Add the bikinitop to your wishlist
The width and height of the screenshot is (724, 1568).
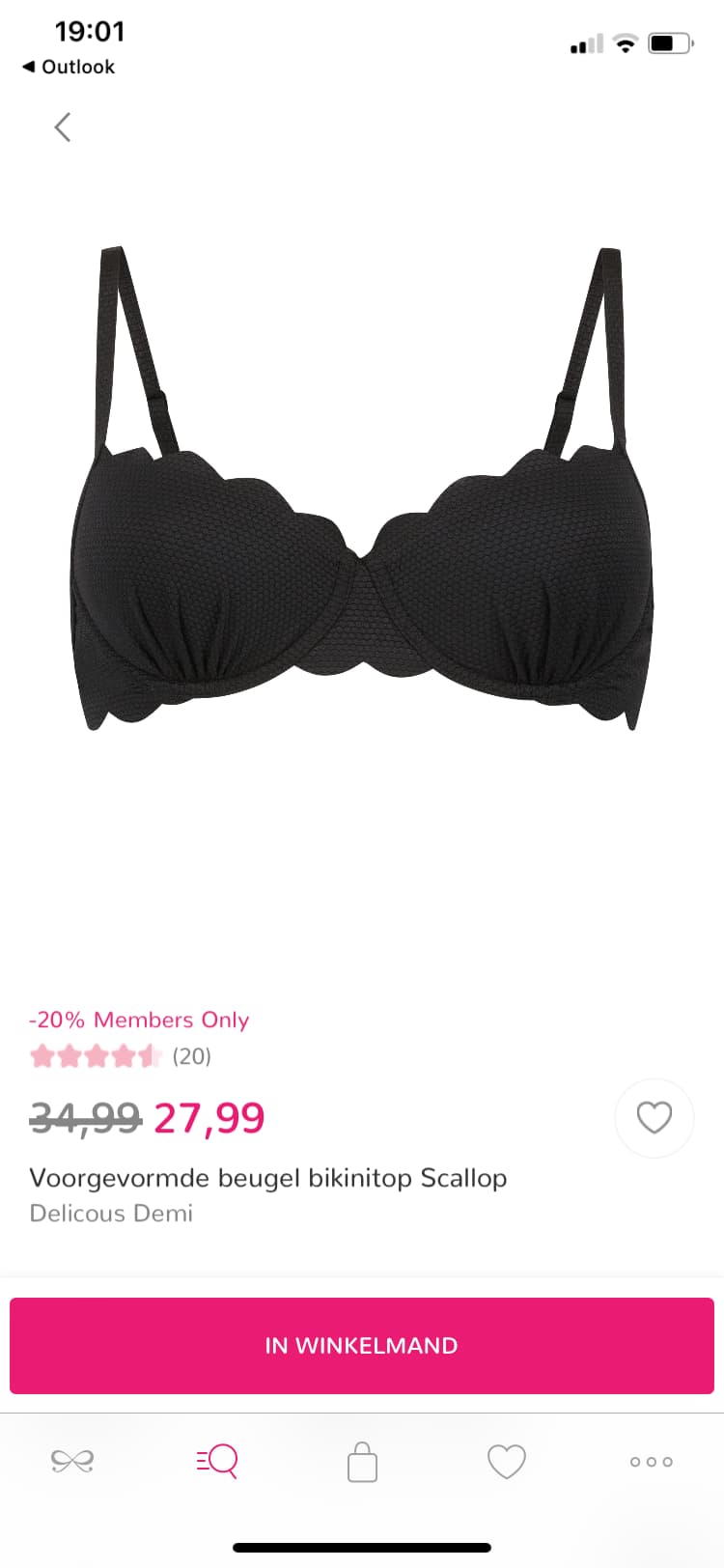(x=654, y=1117)
